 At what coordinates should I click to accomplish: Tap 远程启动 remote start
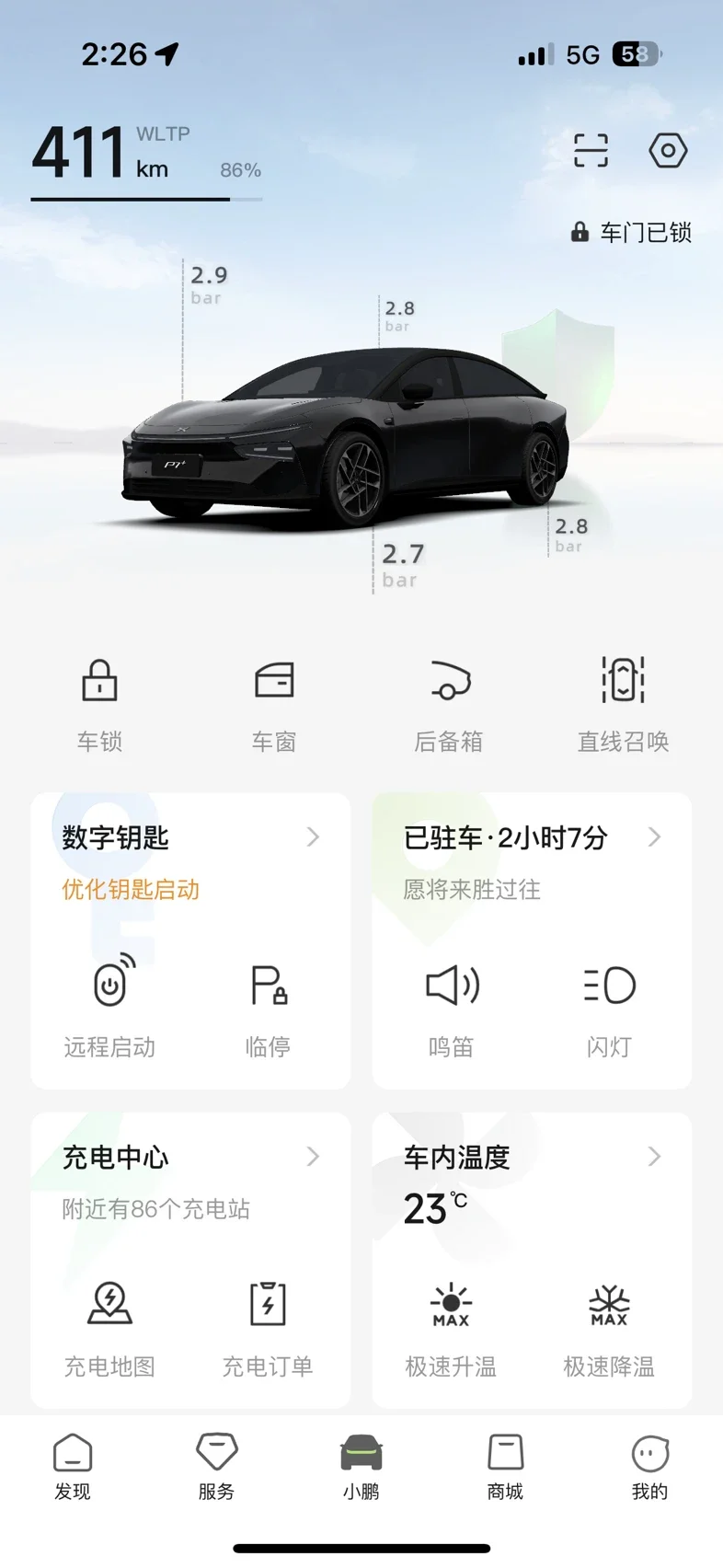click(x=109, y=1007)
